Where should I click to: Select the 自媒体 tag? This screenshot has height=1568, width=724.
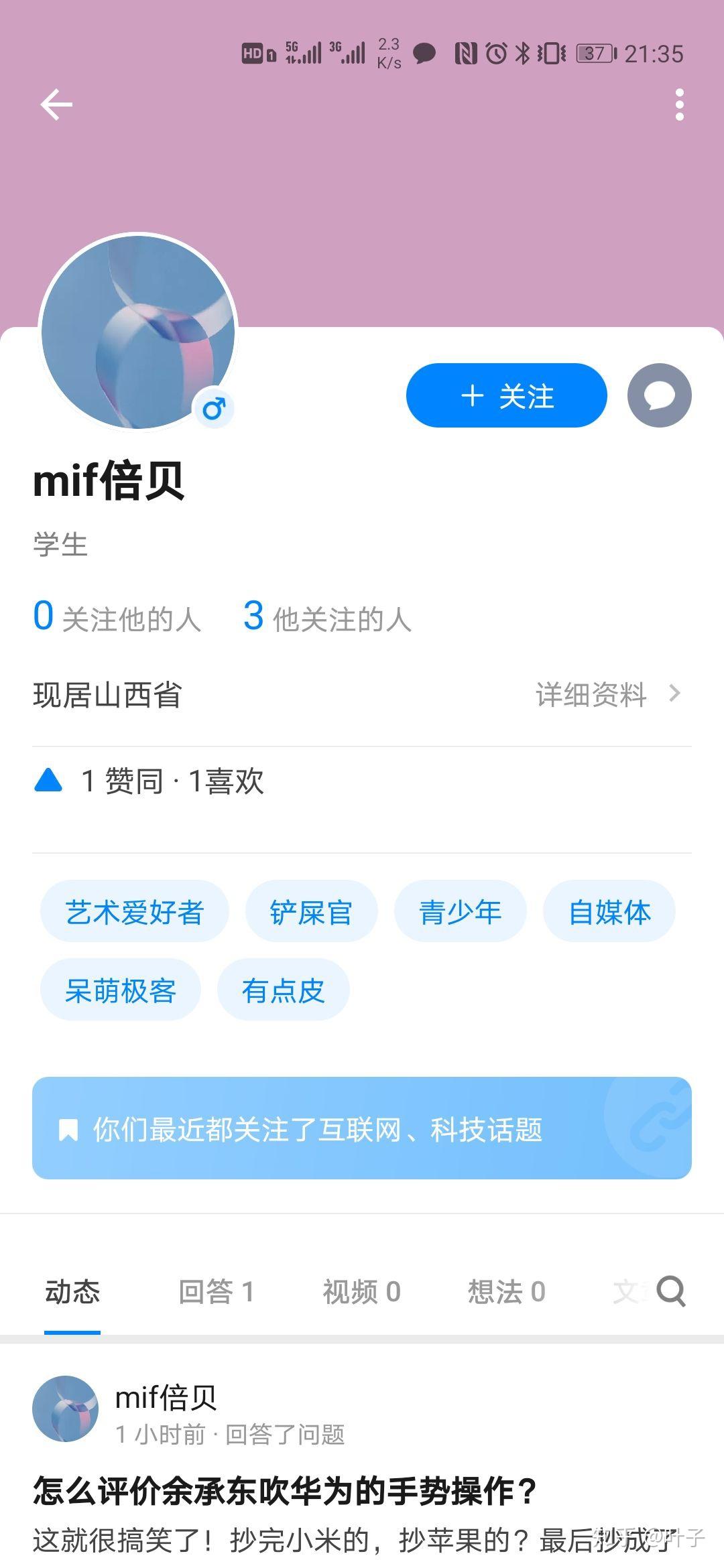[609, 912]
